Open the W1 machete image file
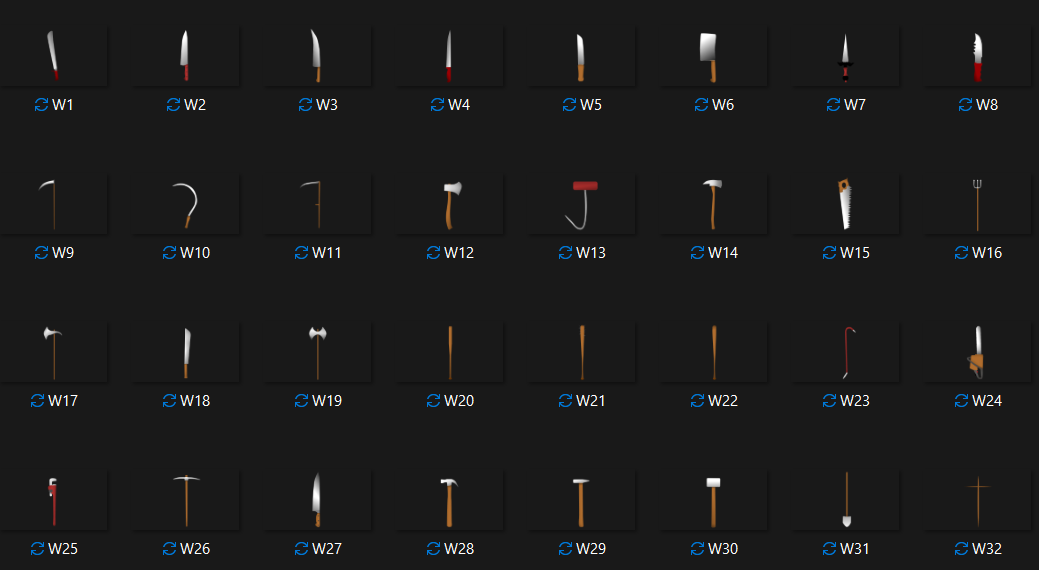Viewport: 1039px width, 570px height. tap(53, 55)
